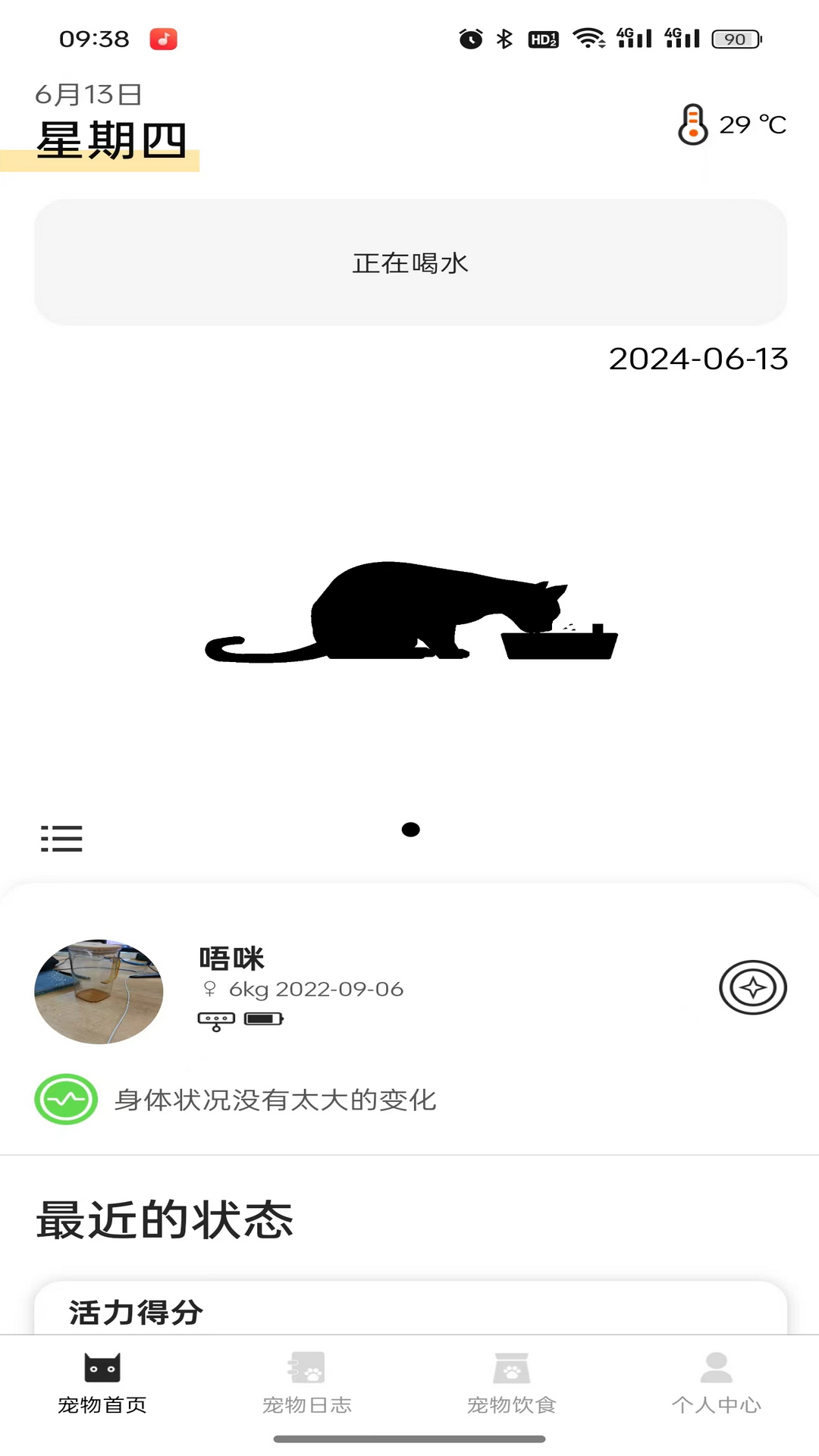Switch to the 宠物日志 tab
This screenshot has height=1456, width=819.
(x=307, y=1383)
